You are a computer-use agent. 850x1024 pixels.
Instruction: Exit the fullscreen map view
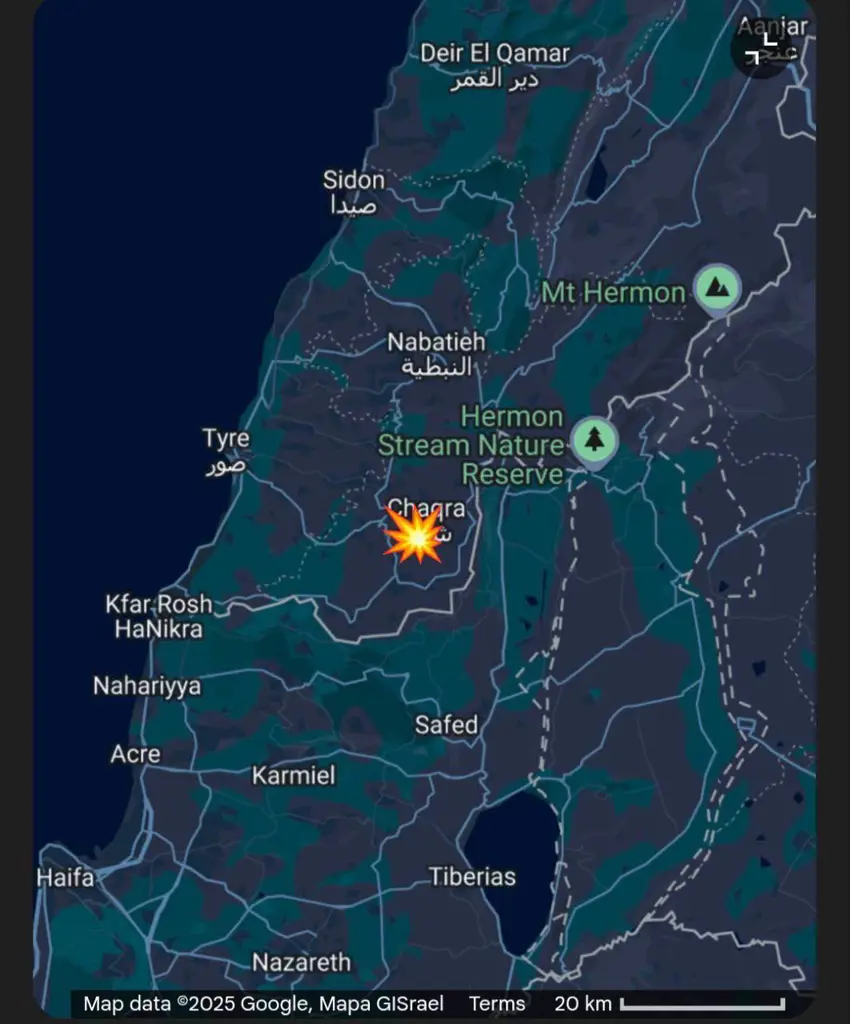(x=762, y=47)
